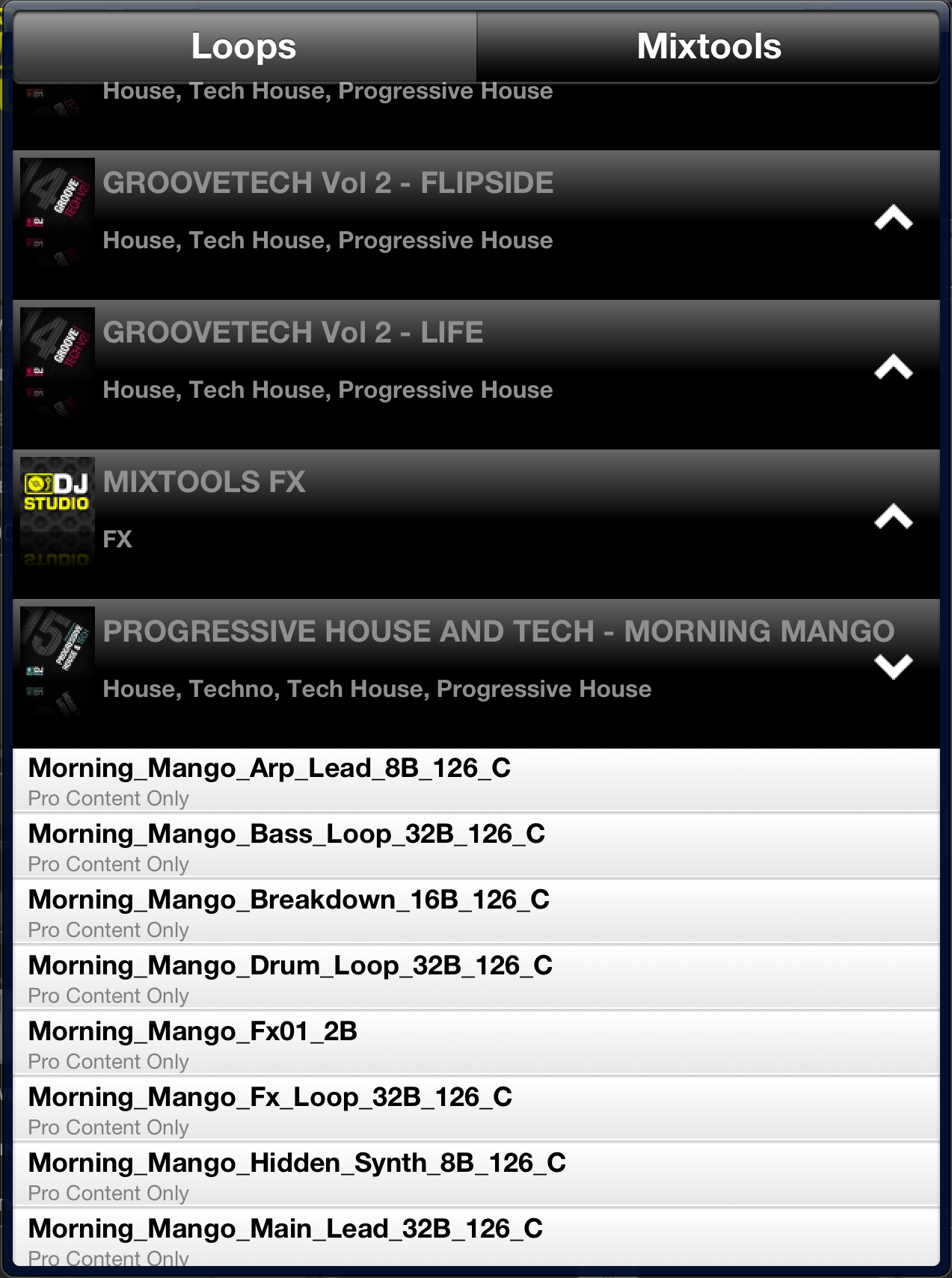Select the Morning_Mango_Fx01_2B sample
Viewport: 952px width, 1278px height.
tap(476, 1044)
